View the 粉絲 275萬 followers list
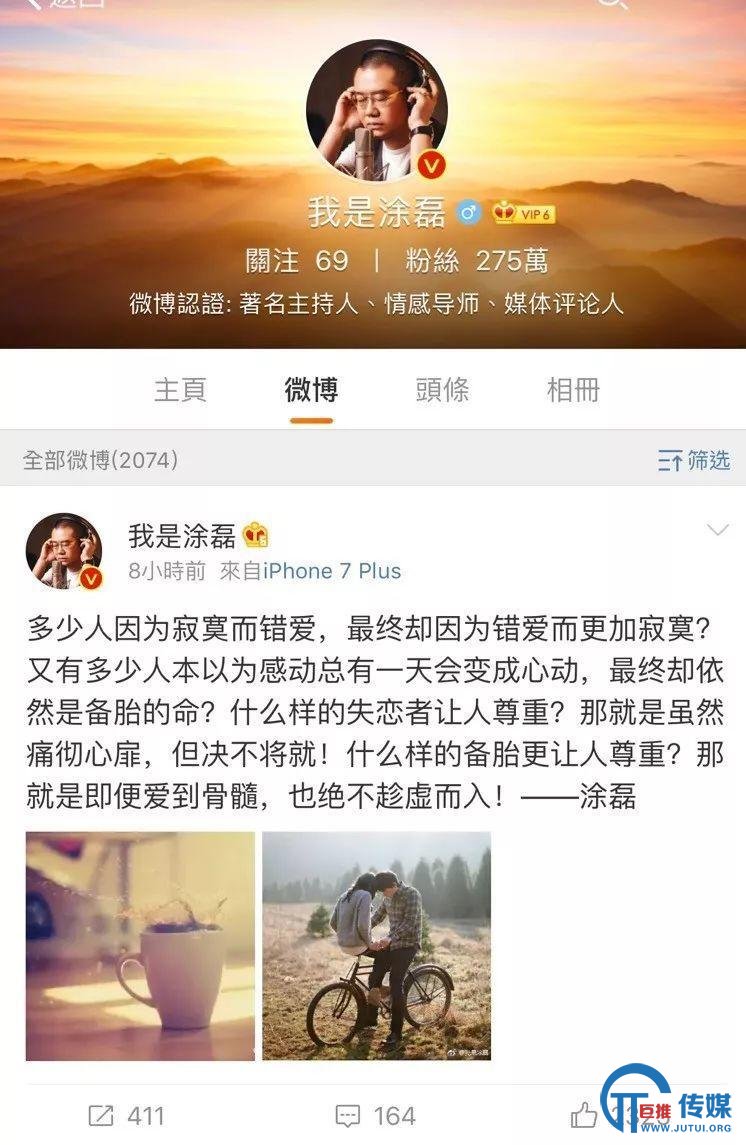746x1145 pixels. (477, 261)
